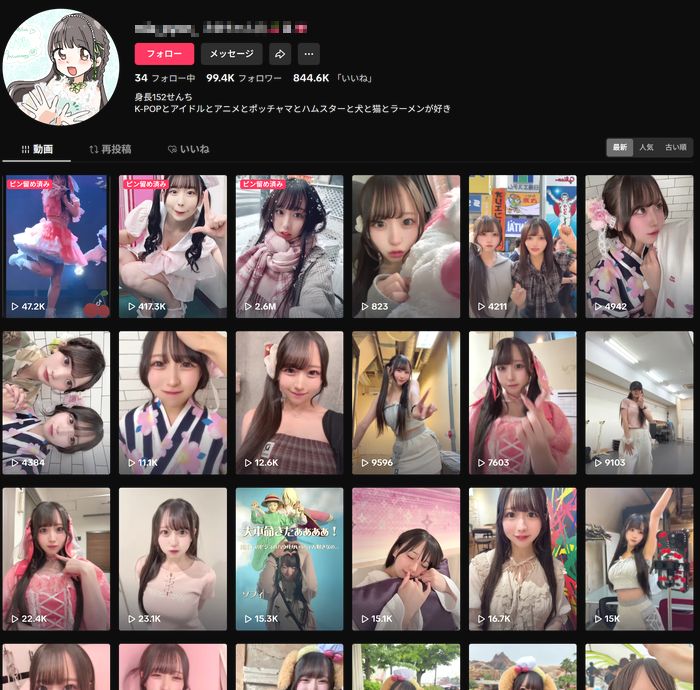The height and width of the screenshot is (690, 700).
Task: Switch to the いいね likes tab
Action: [188, 149]
